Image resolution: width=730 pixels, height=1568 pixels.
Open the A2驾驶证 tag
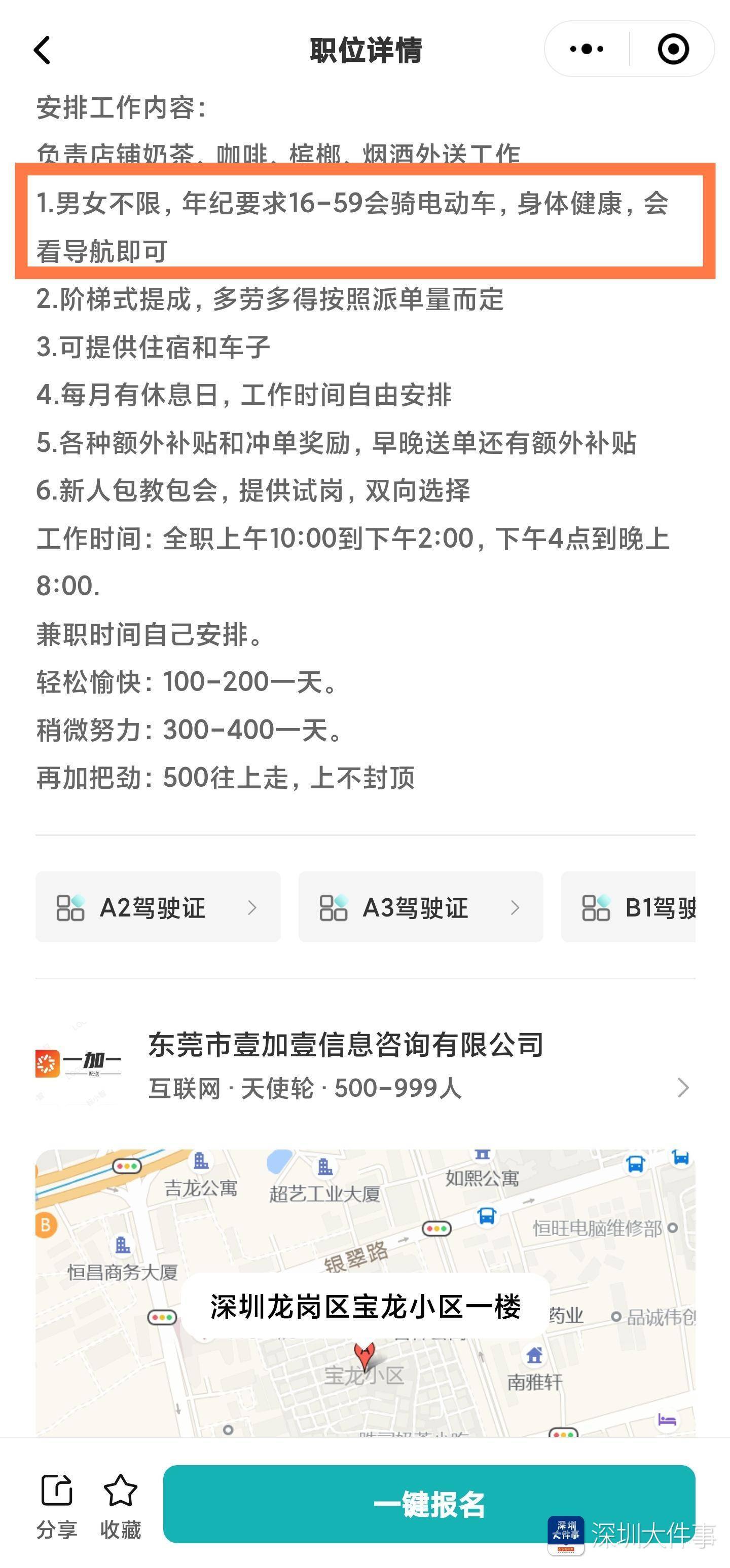tap(158, 907)
